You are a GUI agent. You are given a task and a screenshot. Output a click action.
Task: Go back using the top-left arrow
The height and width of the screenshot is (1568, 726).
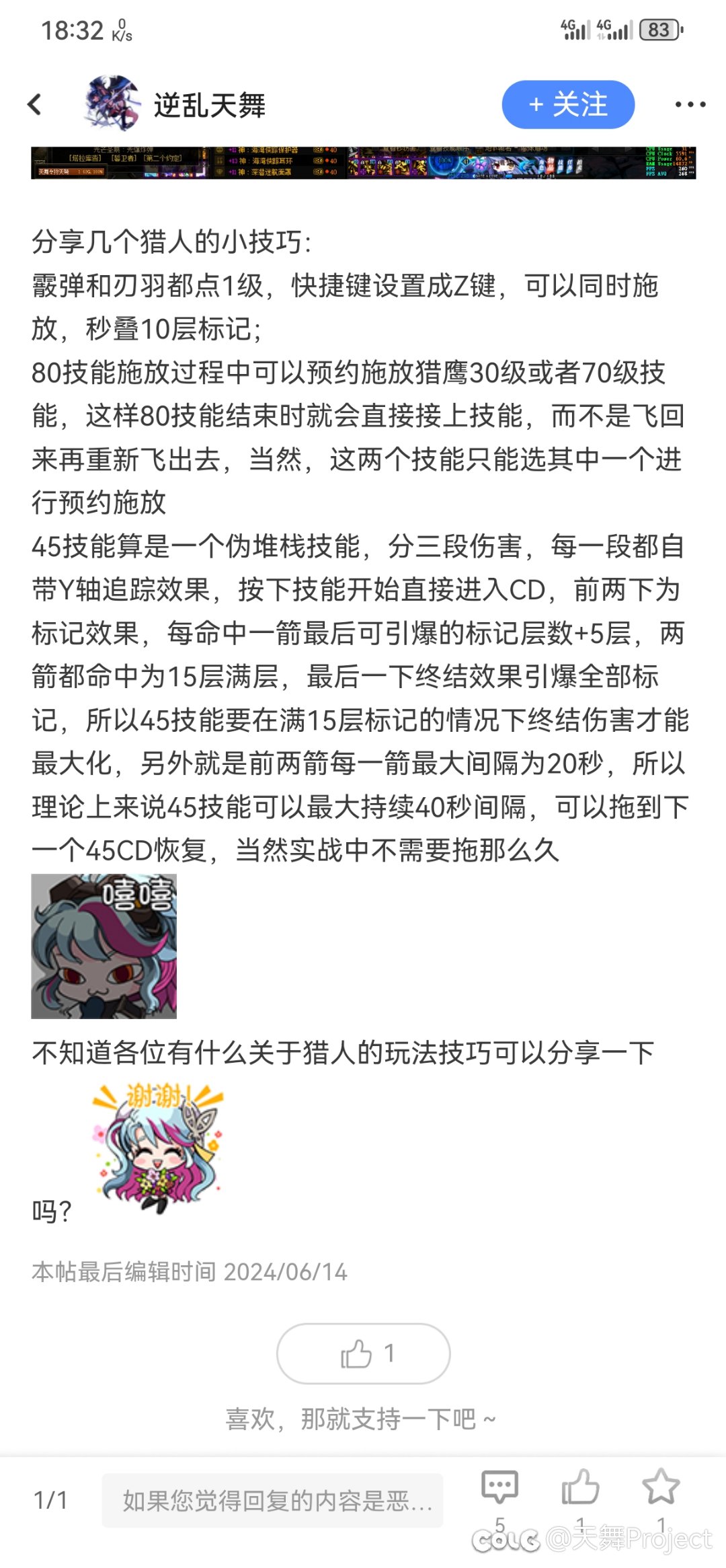[34, 104]
